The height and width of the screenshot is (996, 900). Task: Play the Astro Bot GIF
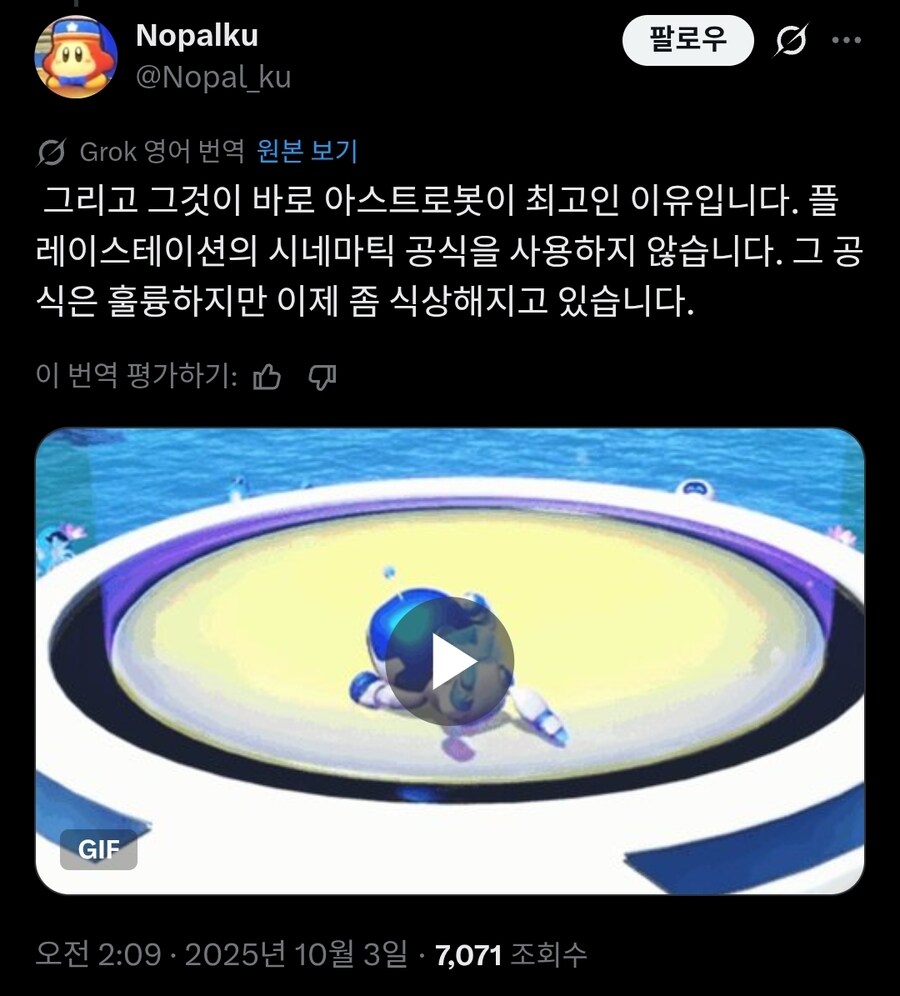(450, 660)
